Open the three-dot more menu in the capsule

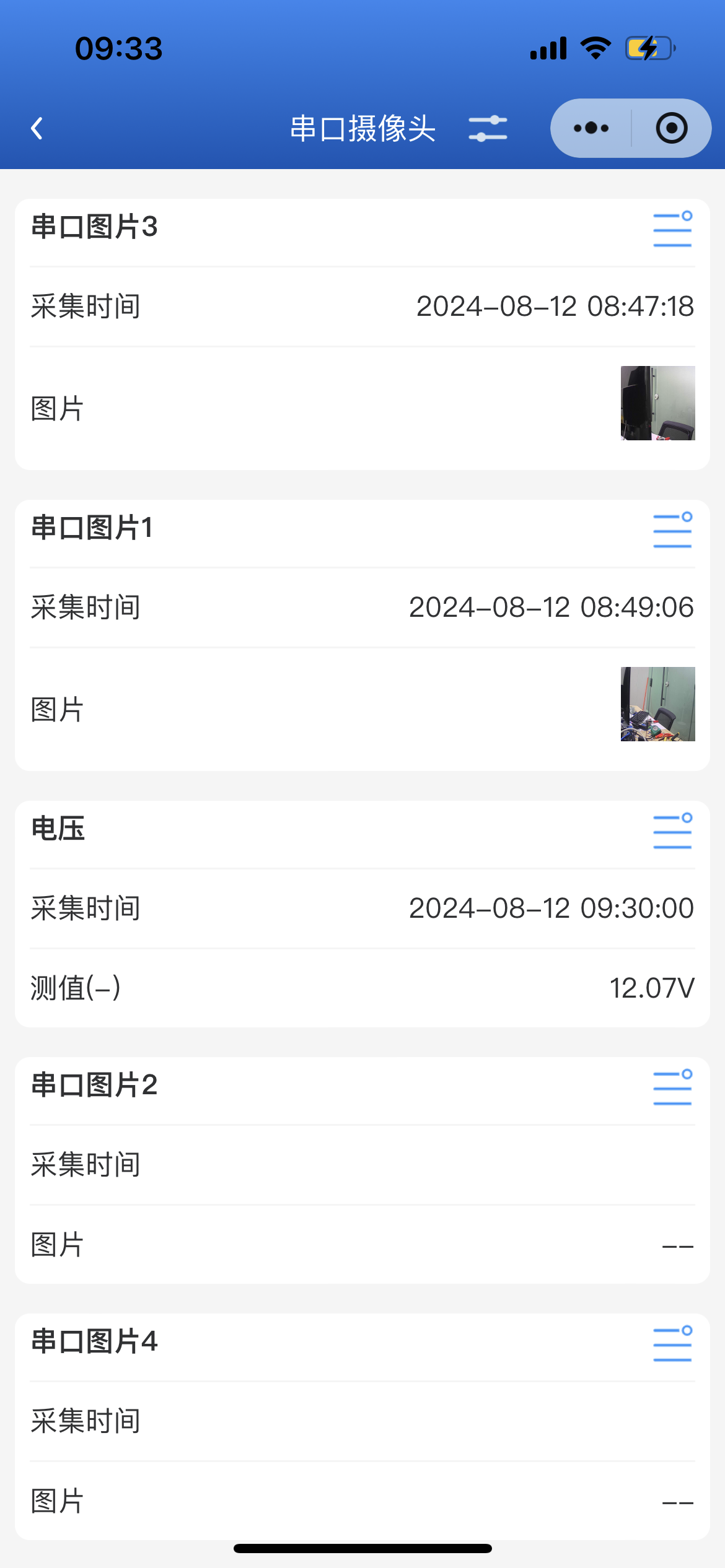coord(591,128)
